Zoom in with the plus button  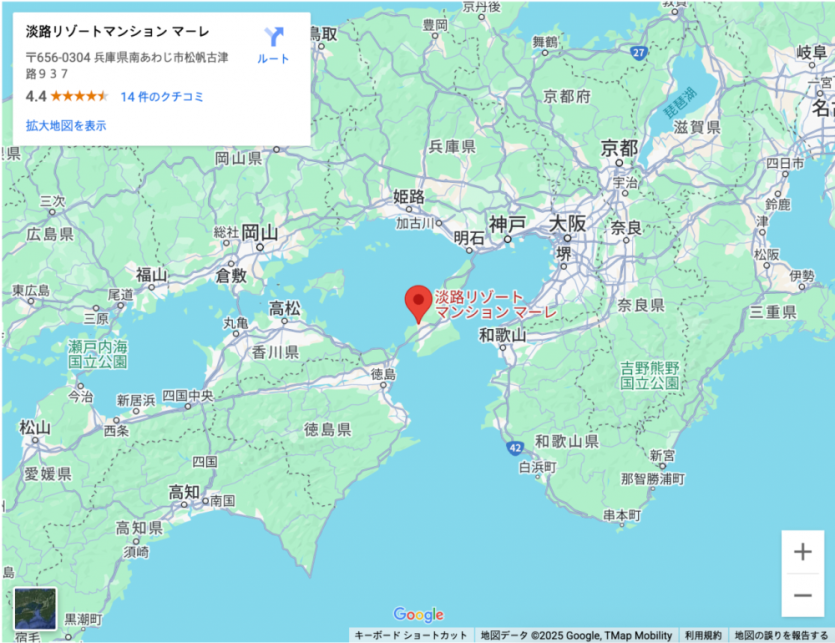802,552
